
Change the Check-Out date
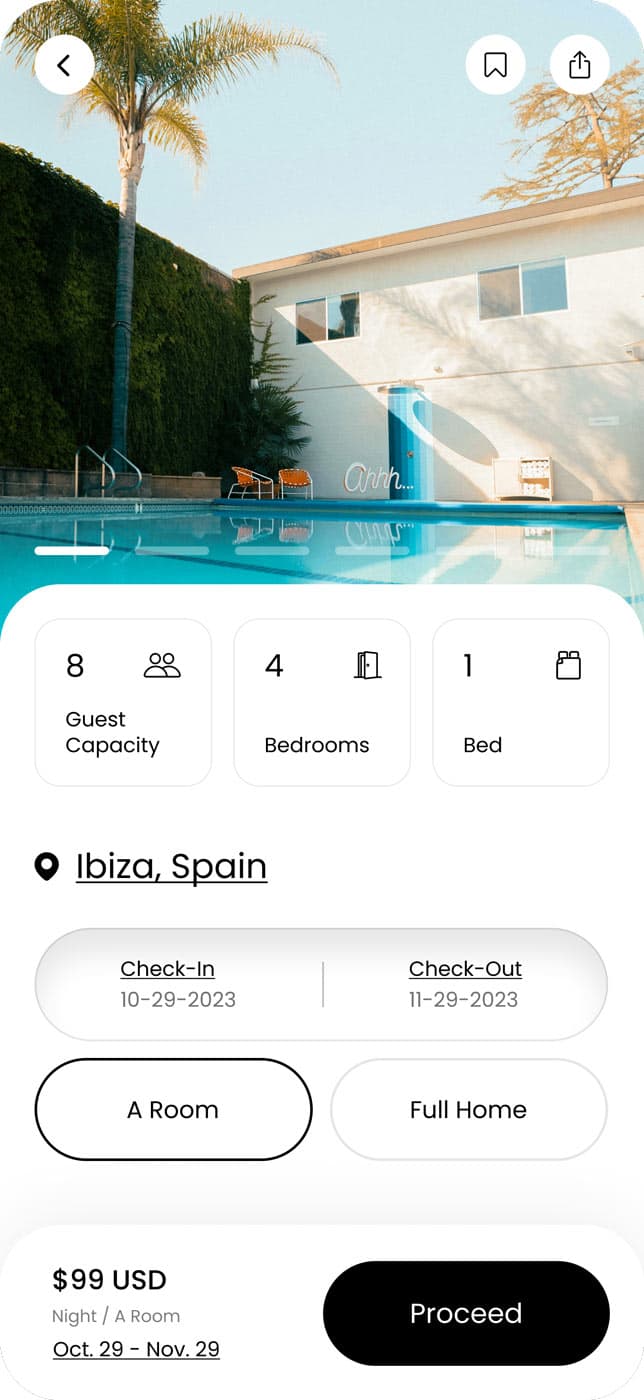[x=465, y=983]
